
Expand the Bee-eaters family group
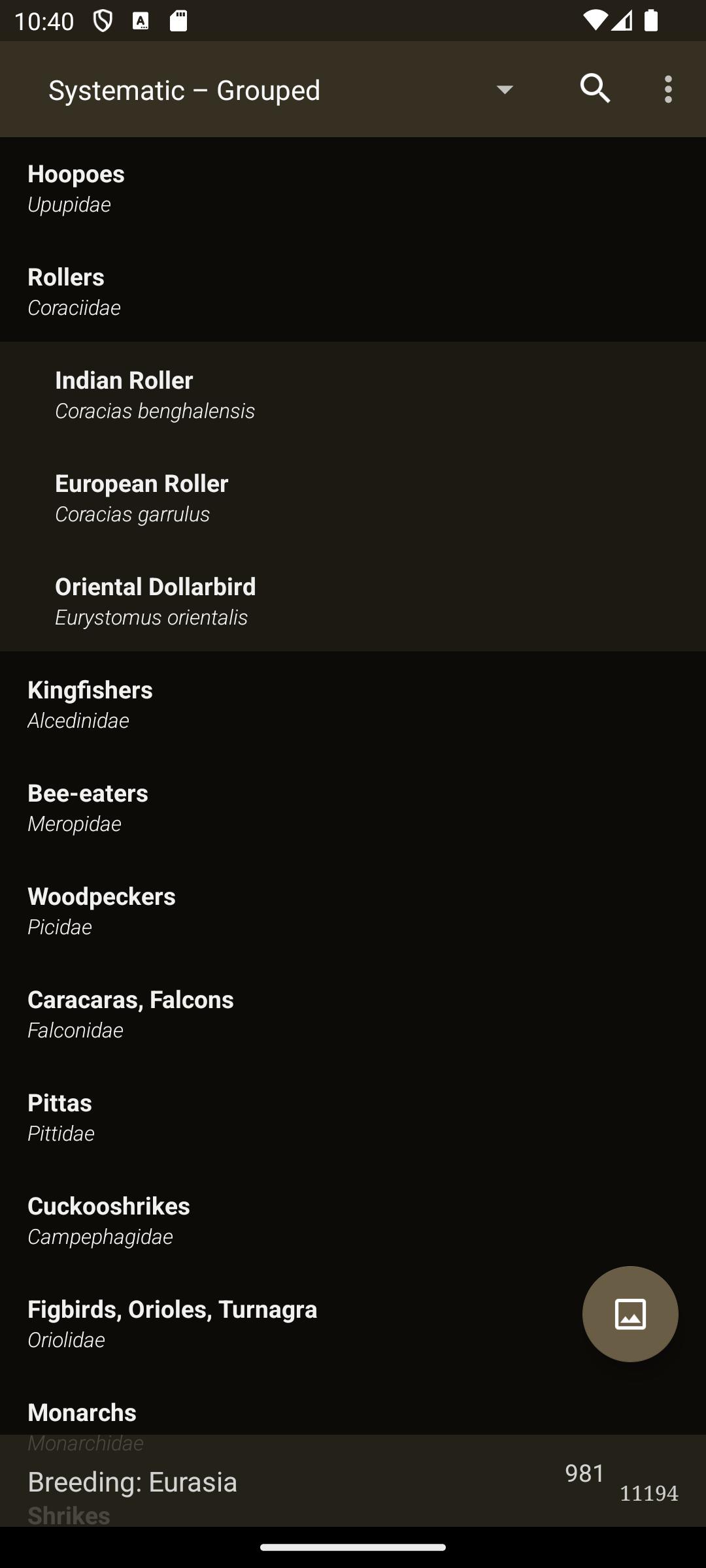click(353, 807)
